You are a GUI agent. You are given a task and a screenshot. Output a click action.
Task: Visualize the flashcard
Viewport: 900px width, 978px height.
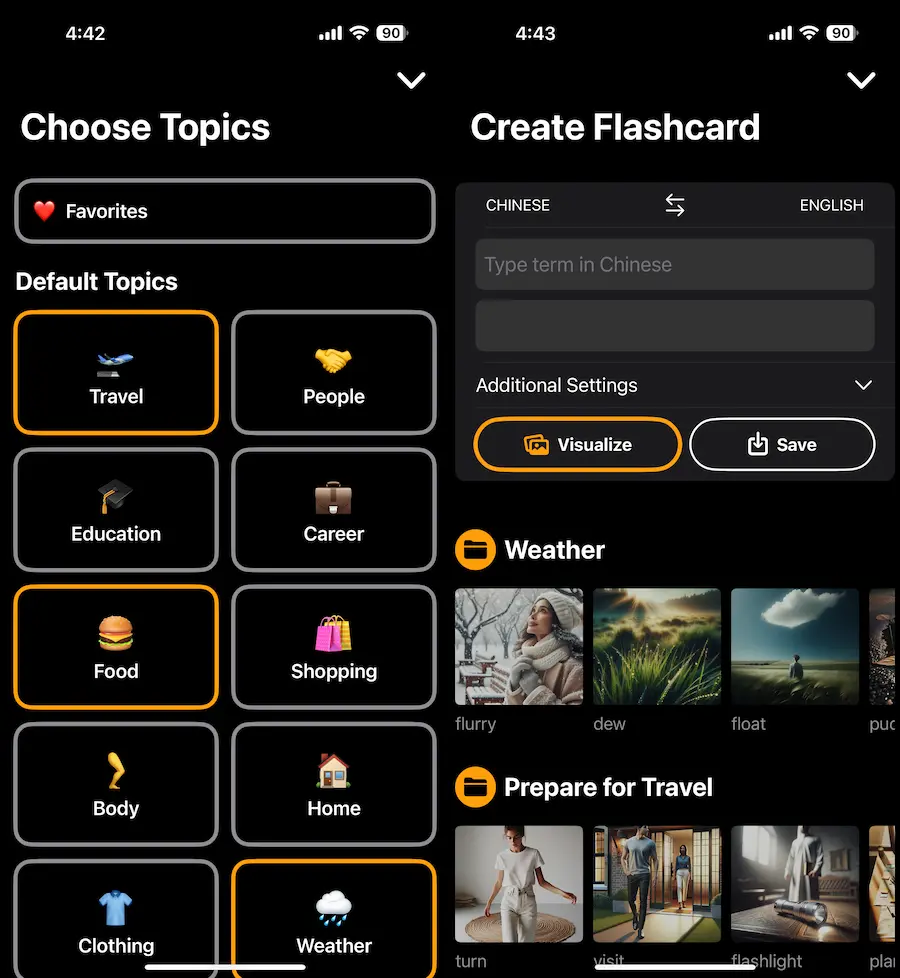(578, 445)
